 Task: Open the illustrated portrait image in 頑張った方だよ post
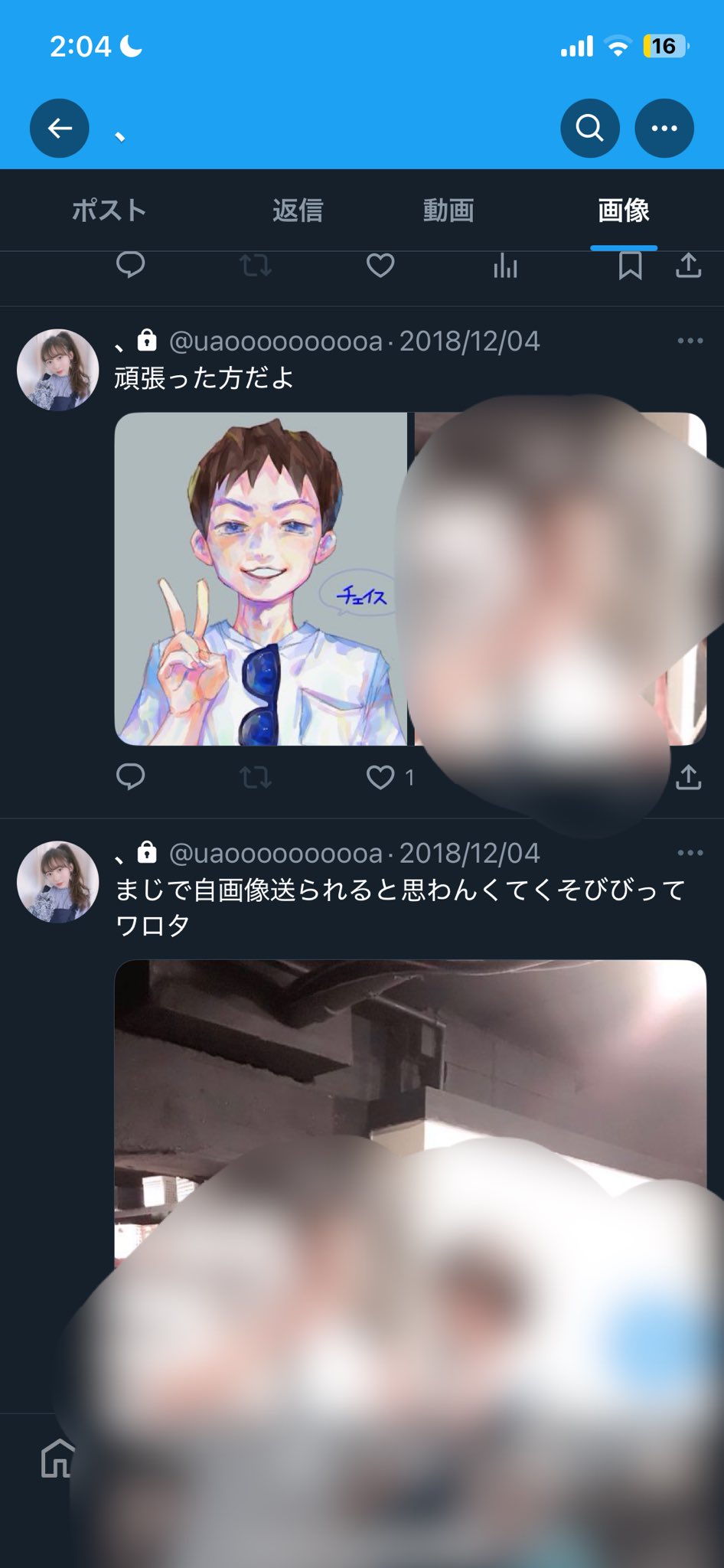tap(260, 579)
